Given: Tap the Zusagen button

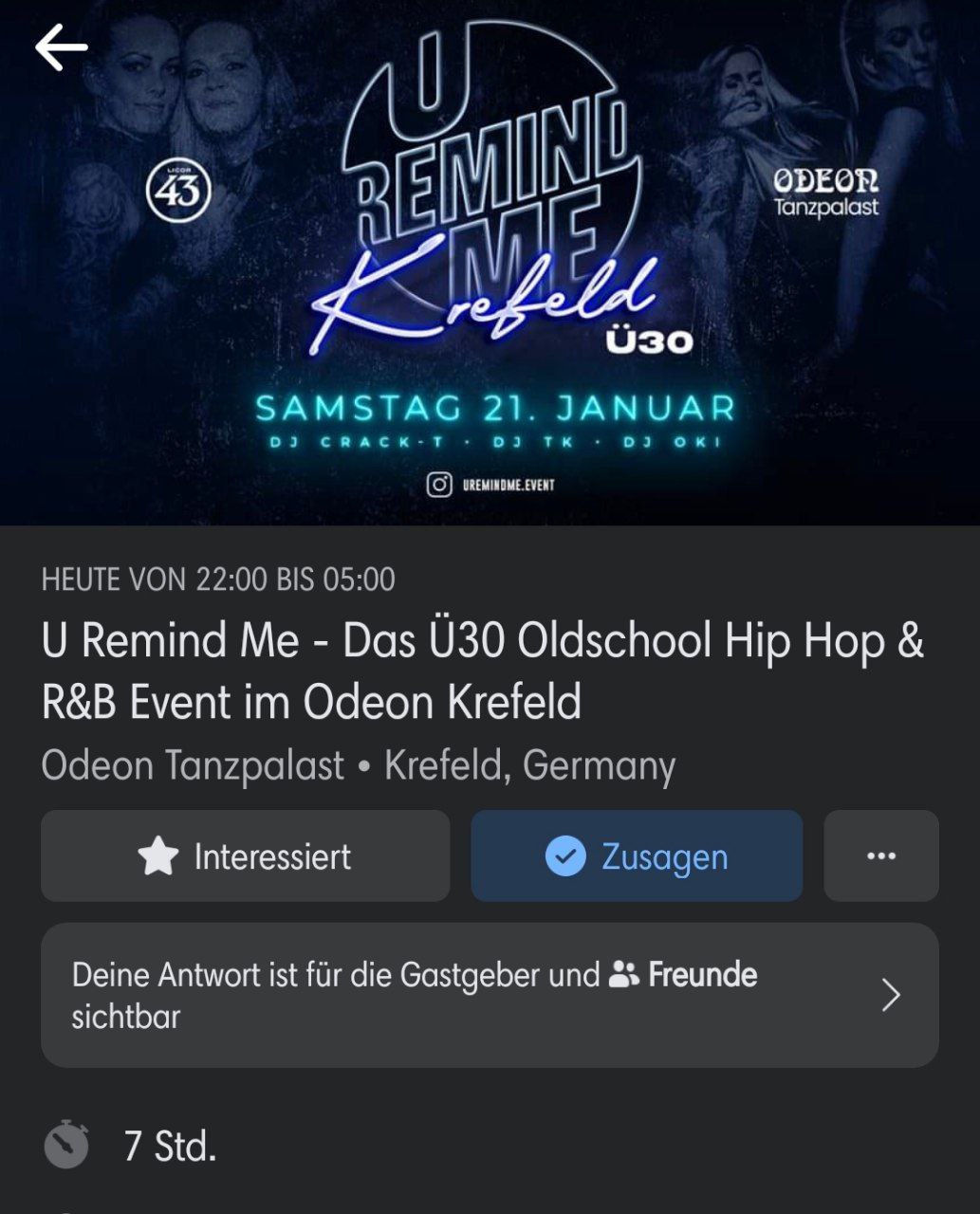Looking at the screenshot, I should pyautogui.click(x=637, y=855).
